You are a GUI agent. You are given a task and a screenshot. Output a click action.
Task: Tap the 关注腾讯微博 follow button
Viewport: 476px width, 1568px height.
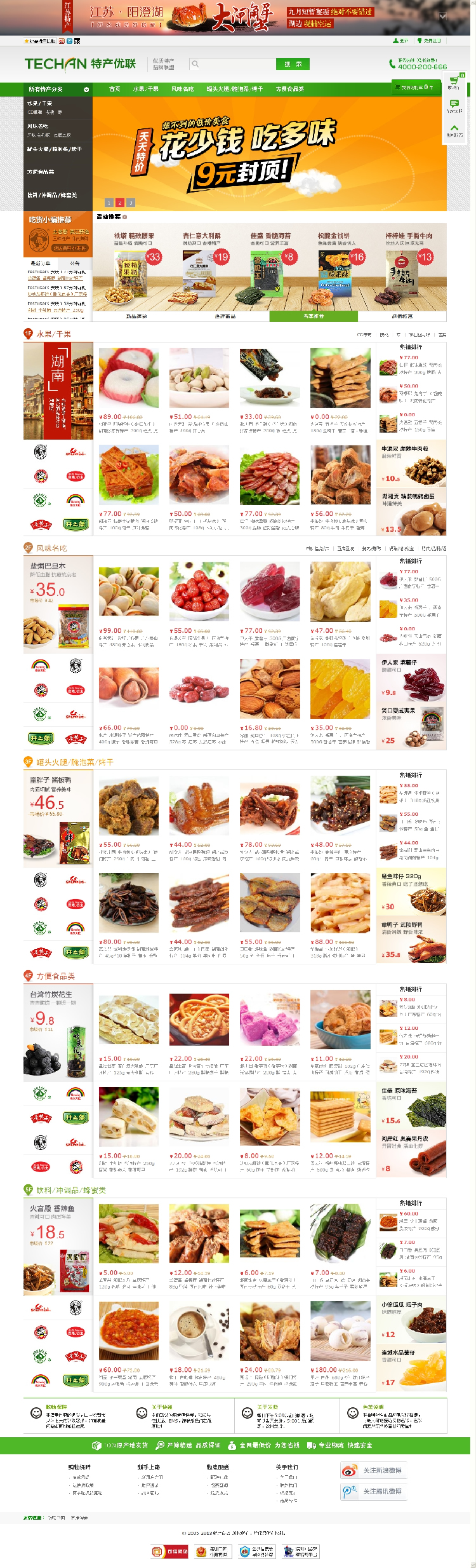[x=373, y=1491]
